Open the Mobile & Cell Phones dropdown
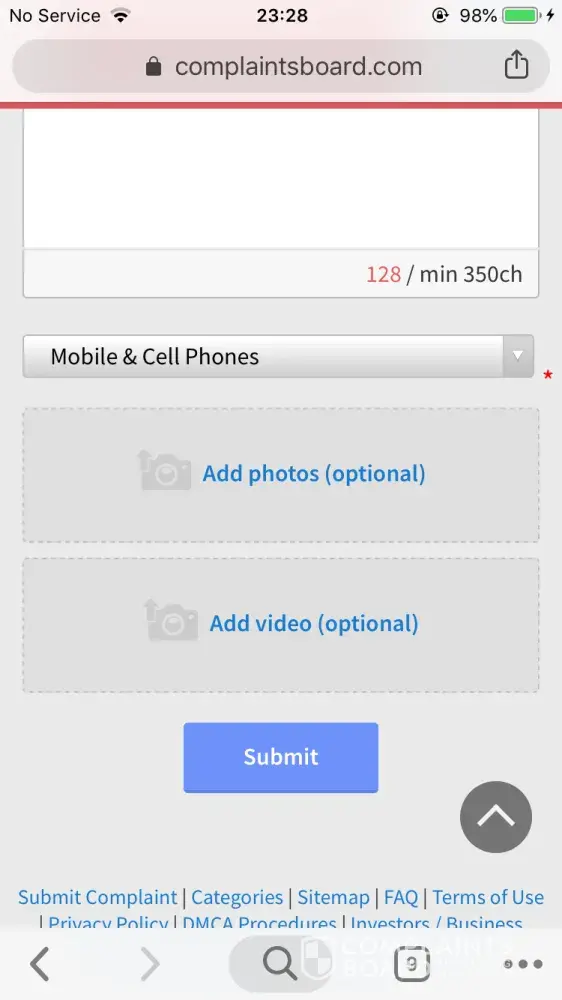Screen dimensions: 562x1000 pyautogui.click(x=278, y=356)
